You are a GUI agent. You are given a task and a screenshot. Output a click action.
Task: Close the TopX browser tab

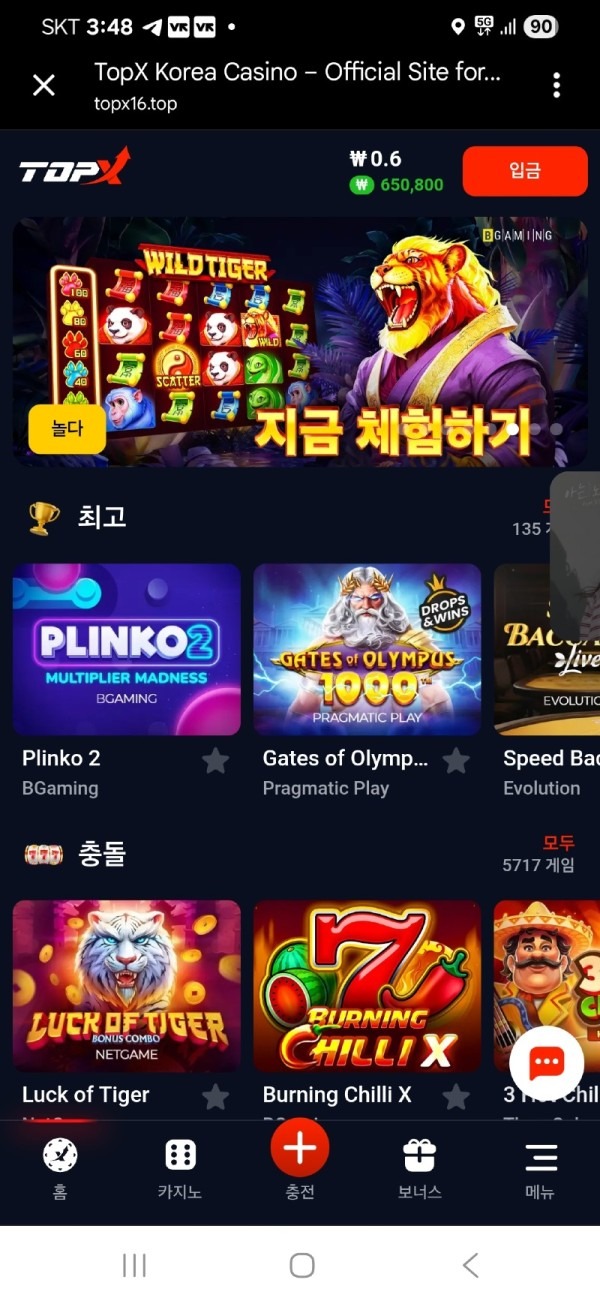(x=44, y=86)
